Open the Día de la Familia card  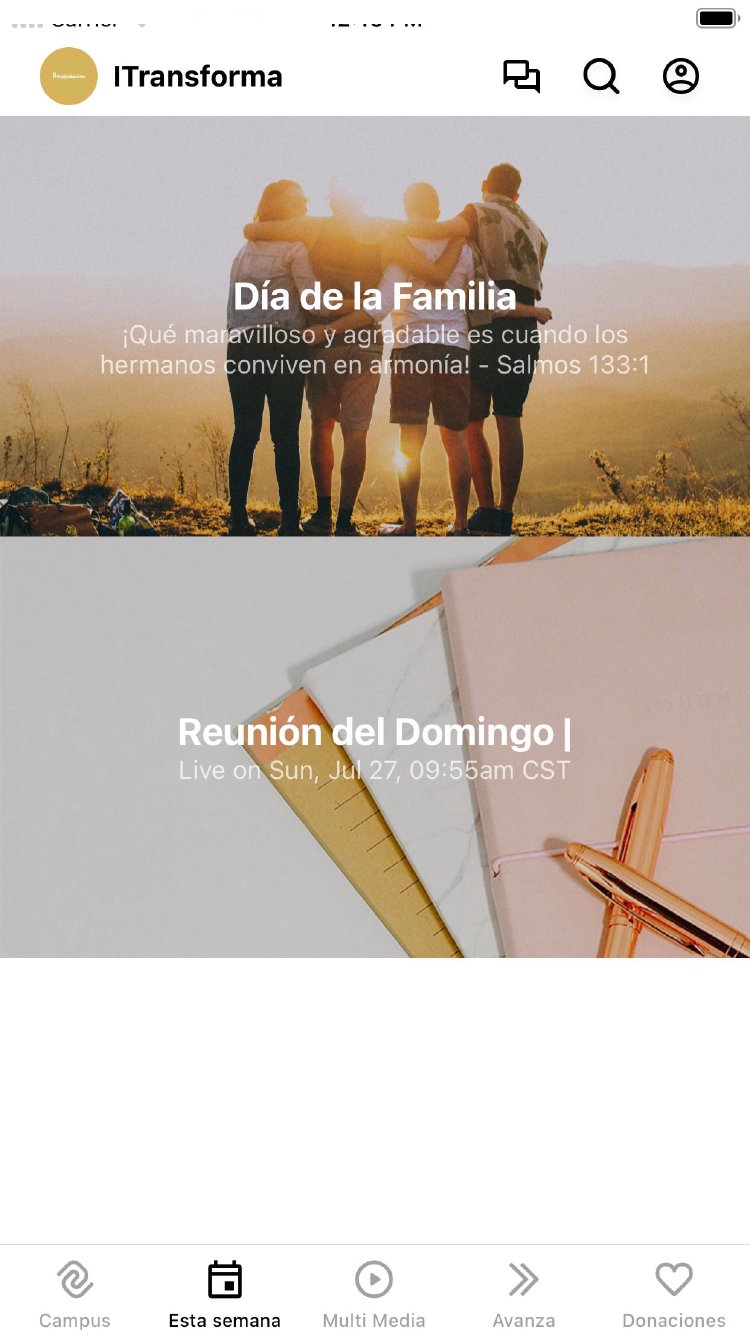375,326
